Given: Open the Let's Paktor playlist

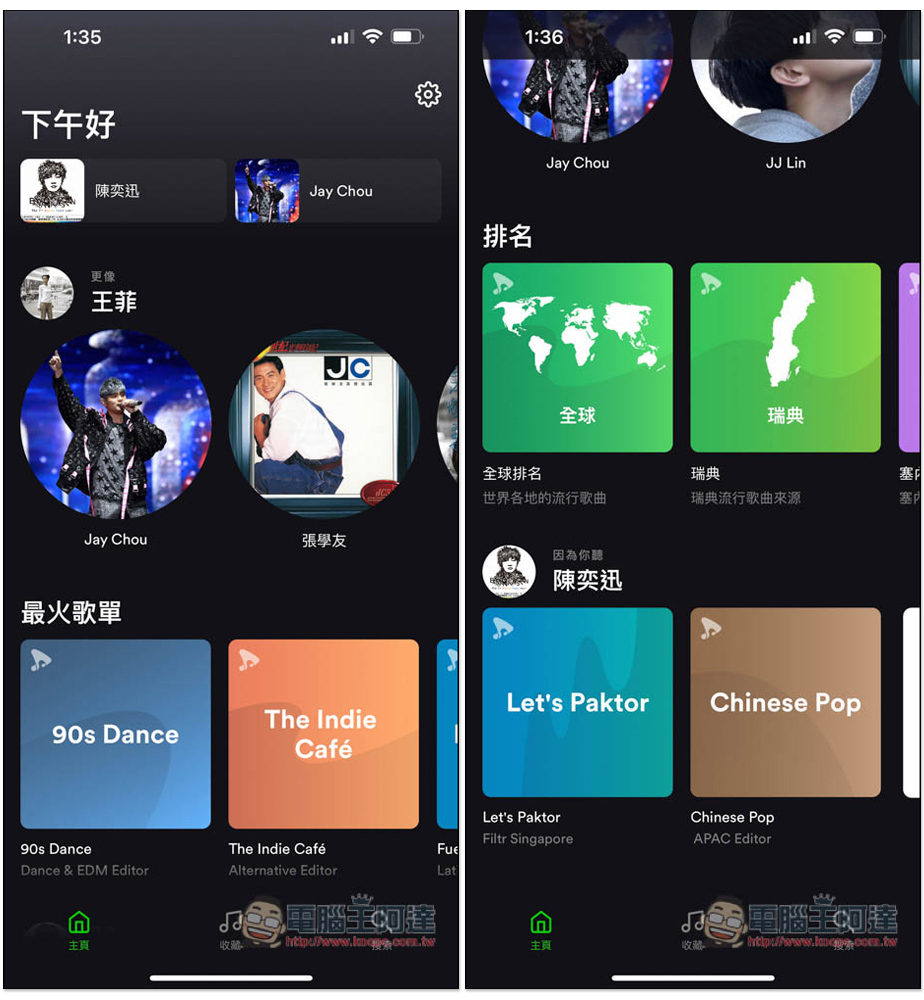Looking at the screenshot, I should point(578,702).
